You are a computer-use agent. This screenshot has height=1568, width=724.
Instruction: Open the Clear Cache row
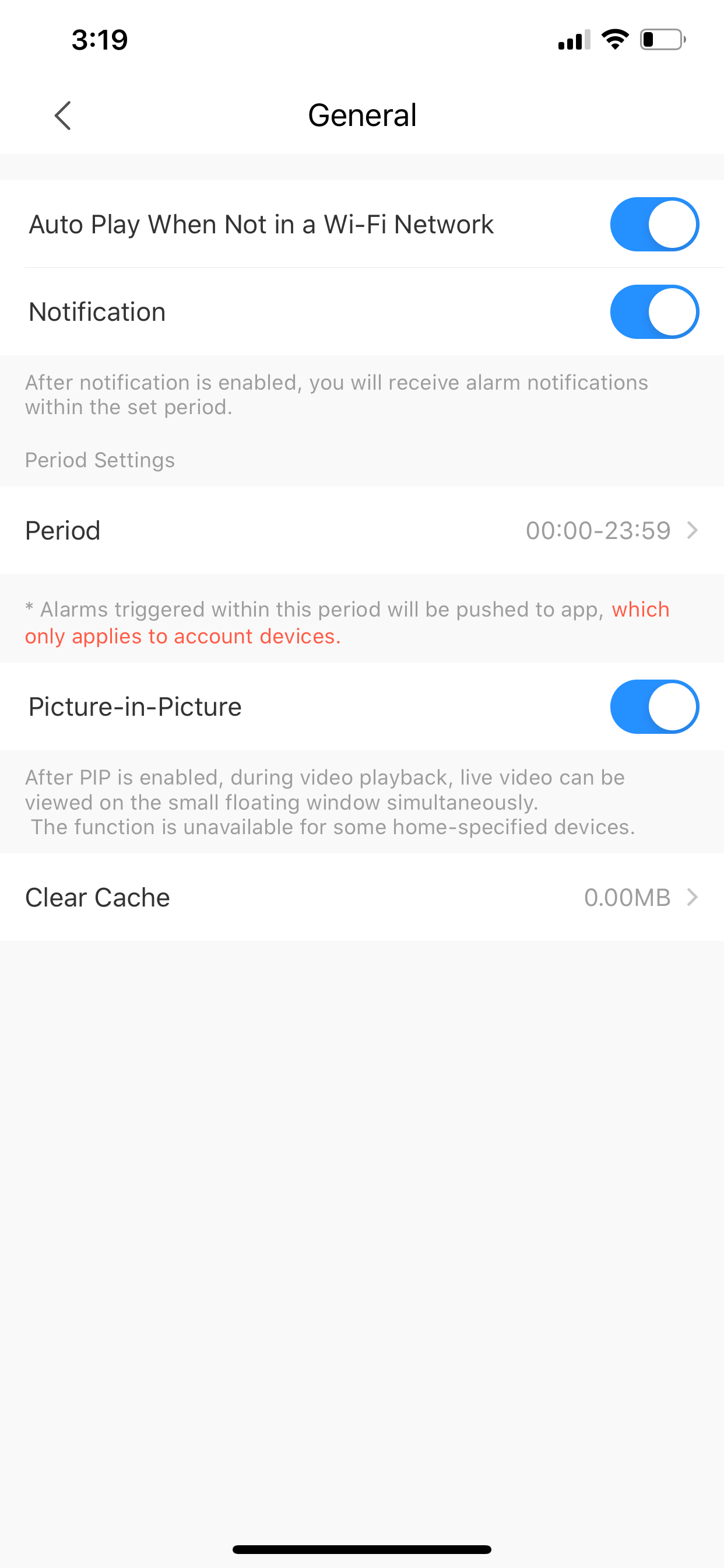point(362,897)
